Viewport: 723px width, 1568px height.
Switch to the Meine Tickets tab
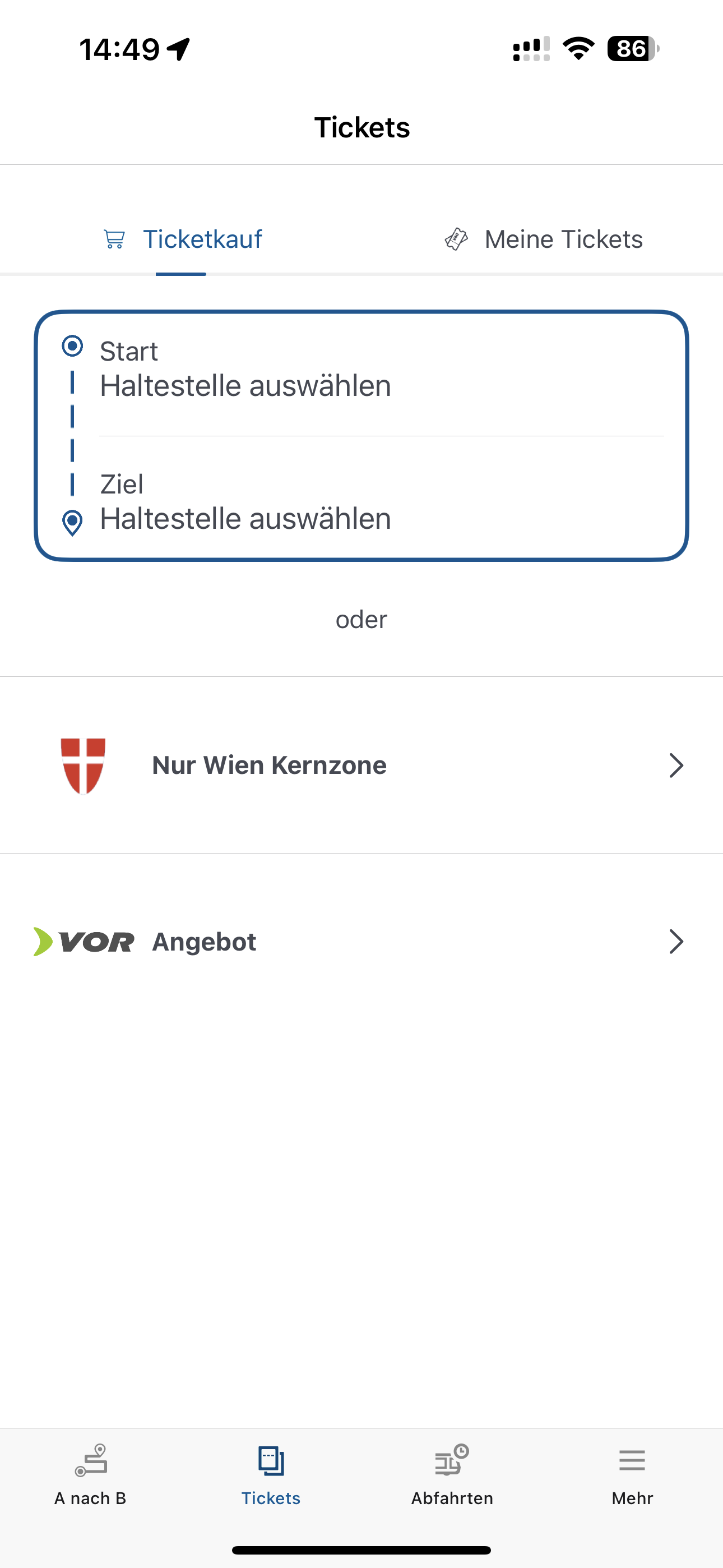point(563,238)
